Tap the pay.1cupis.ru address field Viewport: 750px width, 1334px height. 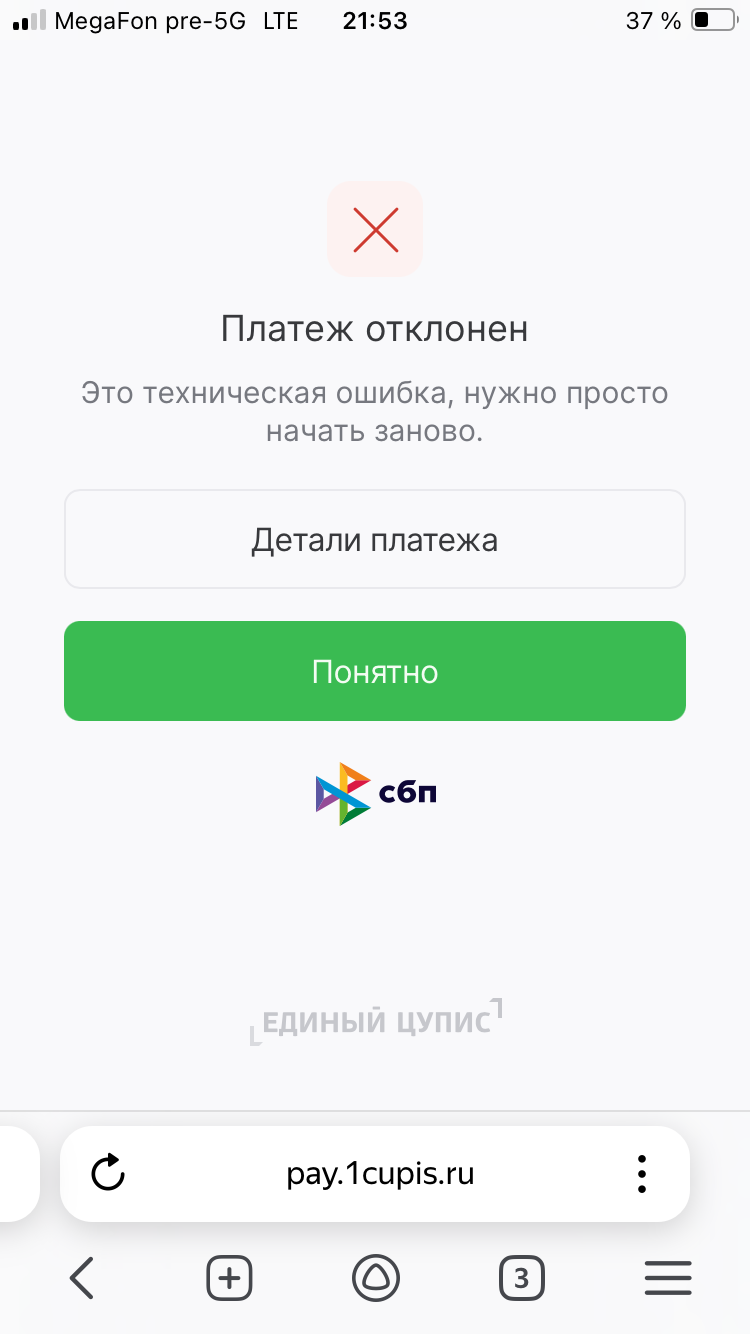pos(380,1173)
